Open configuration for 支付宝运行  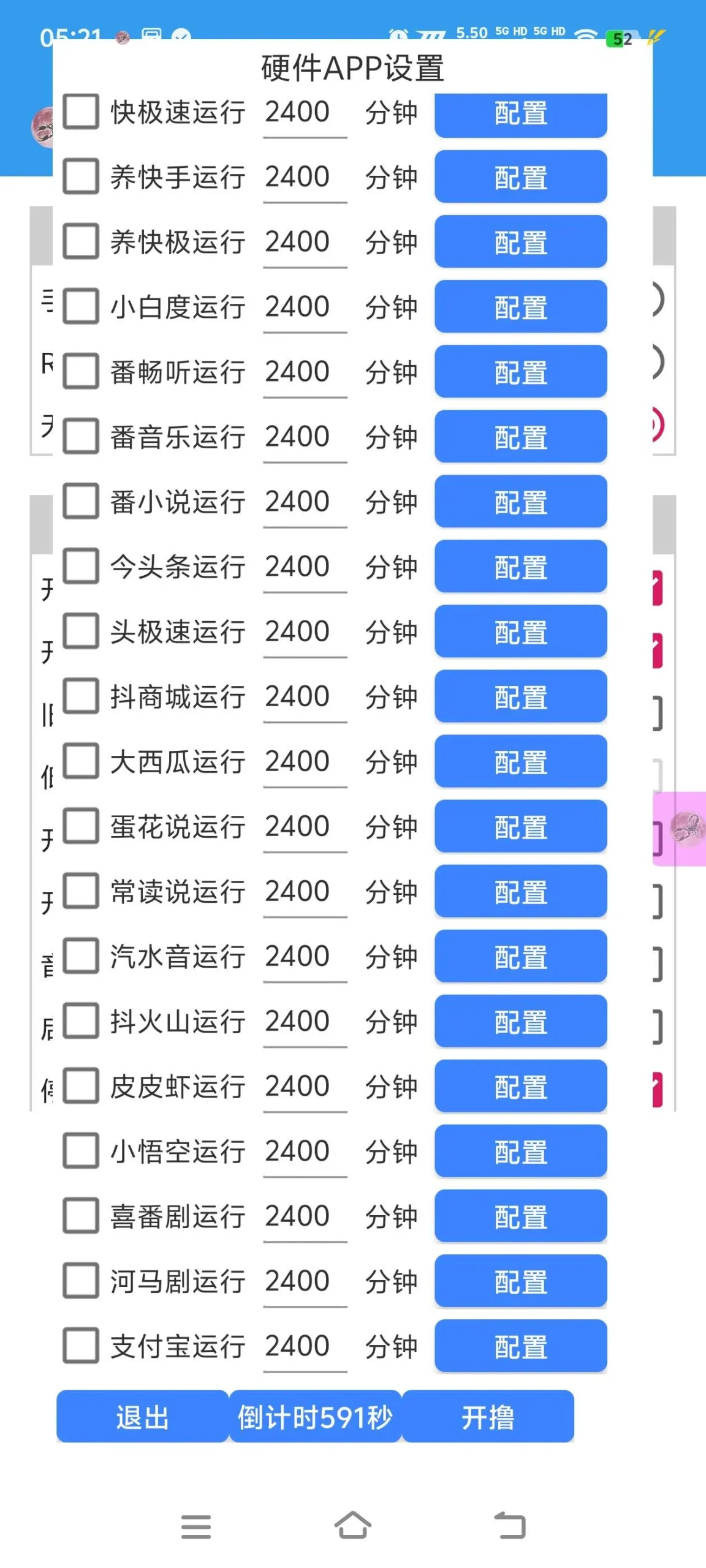pyautogui.click(x=520, y=1346)
